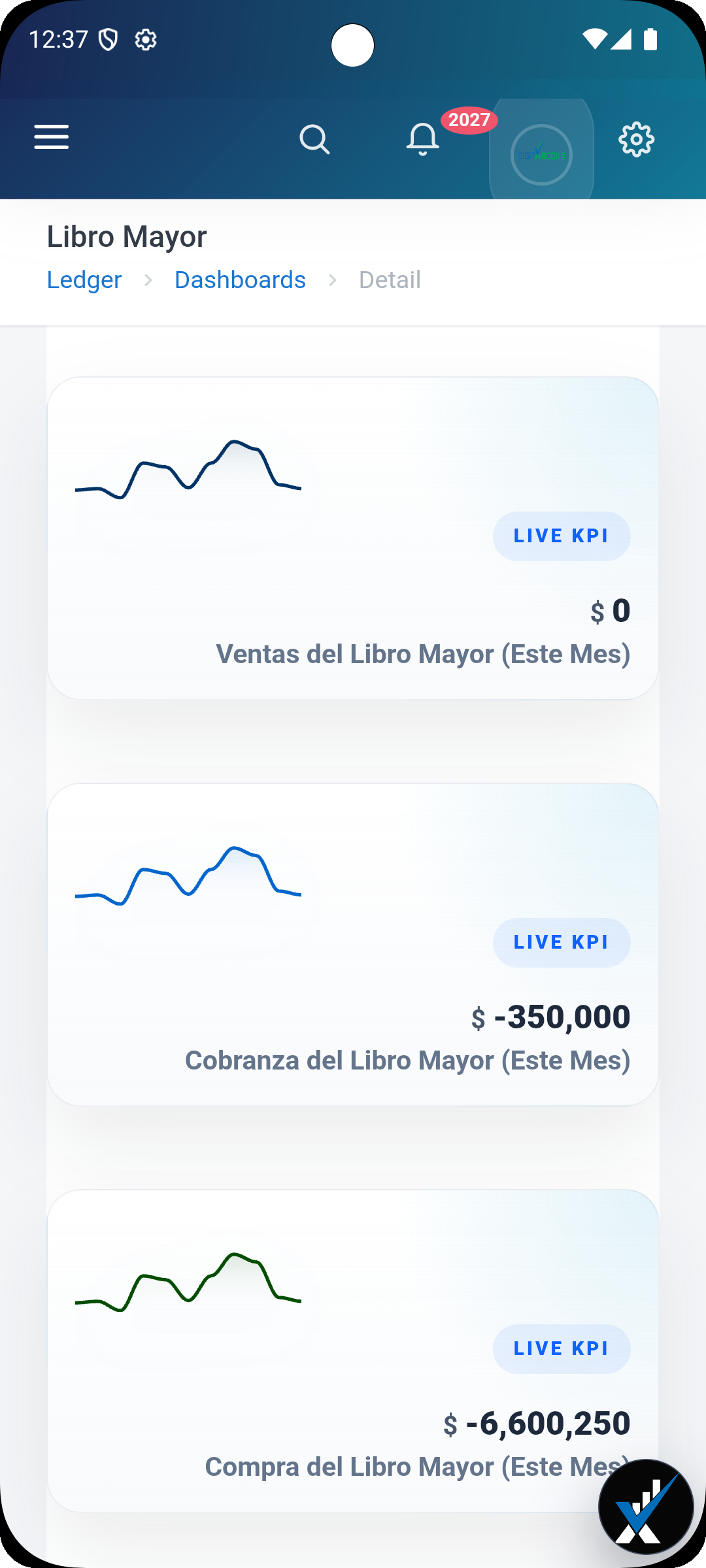Expand the chevron after Dashboards breadcrumb
Image resolution: width=706 pixels, height=1568 pixels.
click(x=333, y=280)
